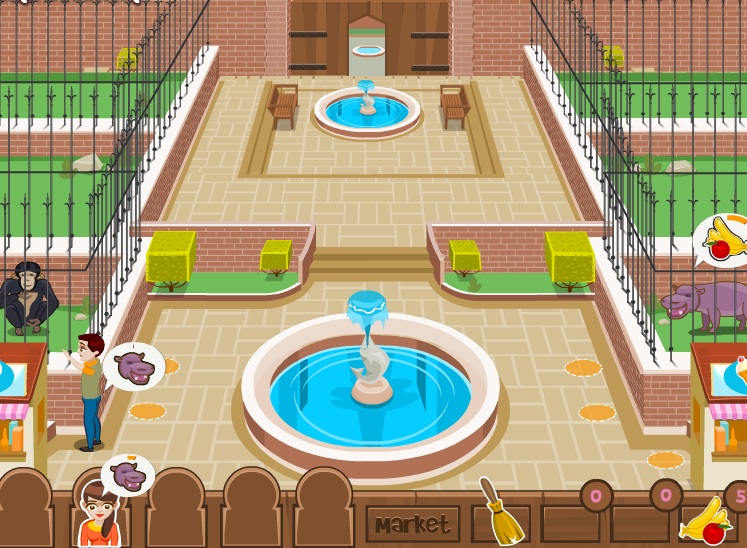Screen dimensions: 747x548
Task: Open the Market button
Action: click(412, 524)
